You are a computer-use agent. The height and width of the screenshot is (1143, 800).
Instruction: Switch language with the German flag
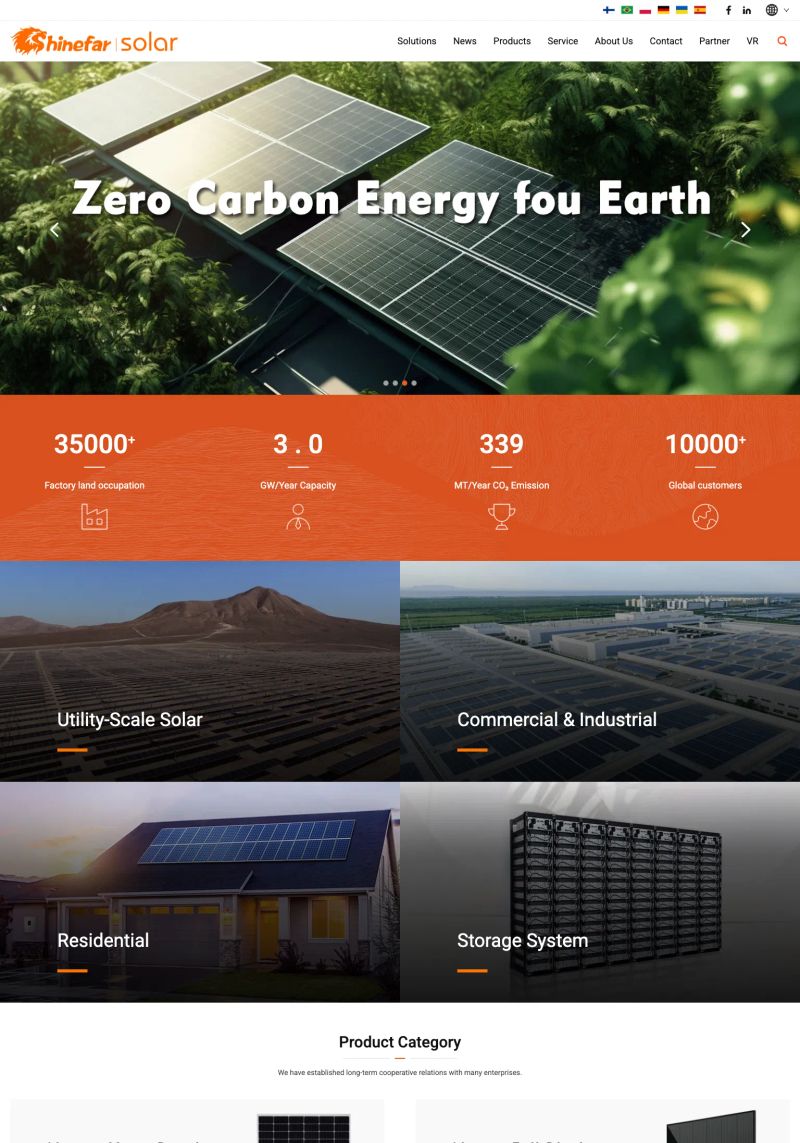click(663, 10)
